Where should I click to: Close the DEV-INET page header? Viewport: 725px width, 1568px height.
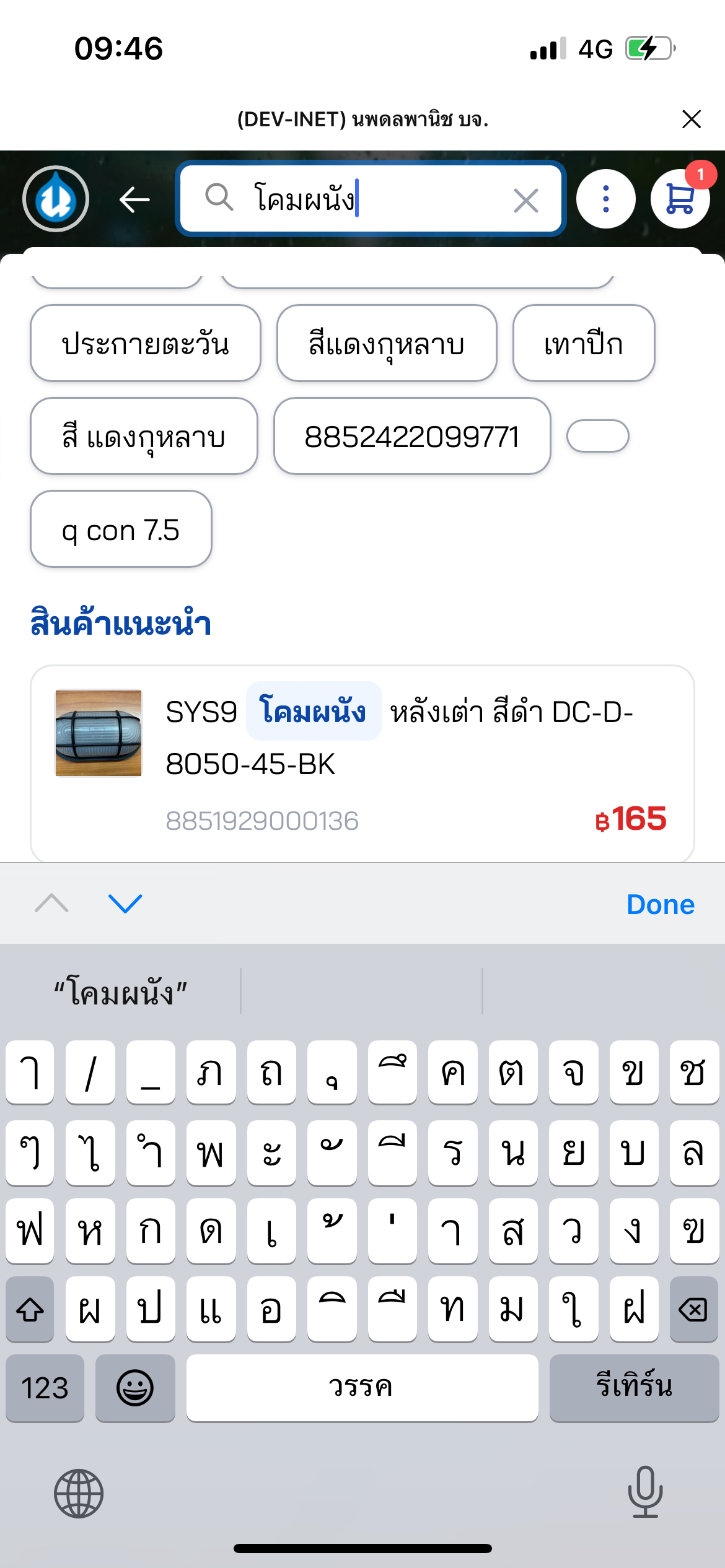691,119
